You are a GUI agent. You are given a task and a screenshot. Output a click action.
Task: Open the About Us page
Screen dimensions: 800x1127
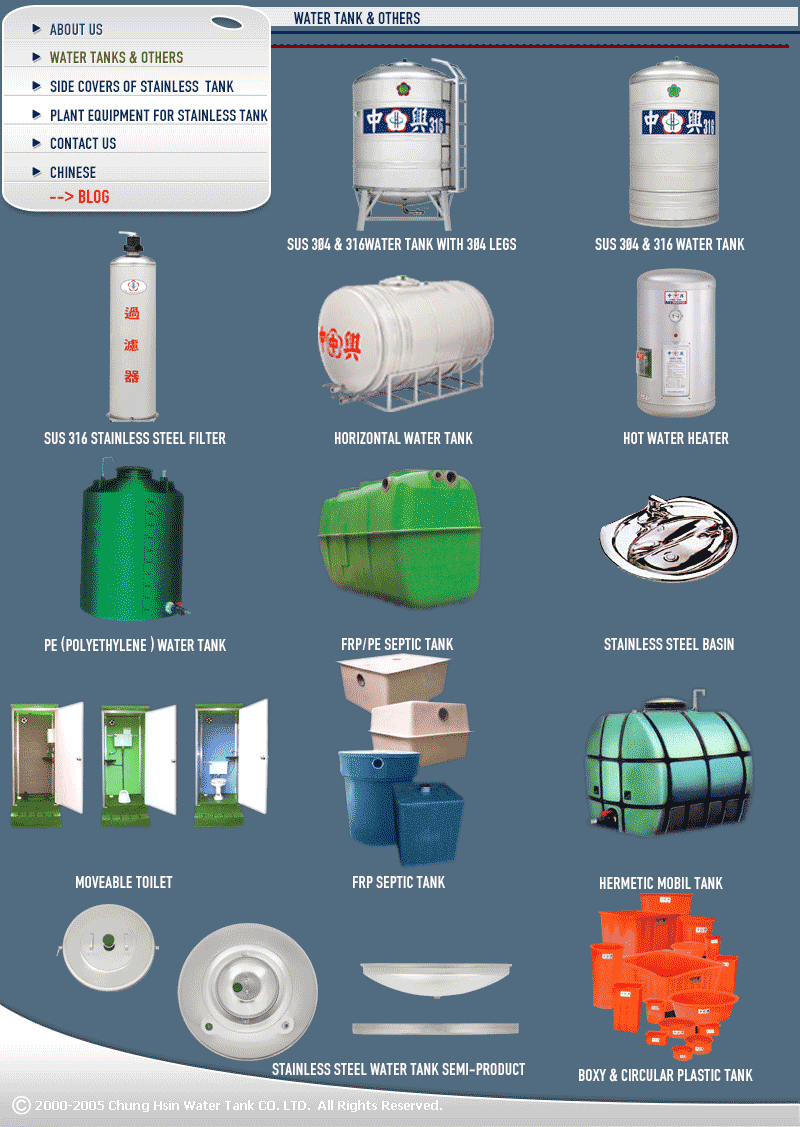click(76, 29)
